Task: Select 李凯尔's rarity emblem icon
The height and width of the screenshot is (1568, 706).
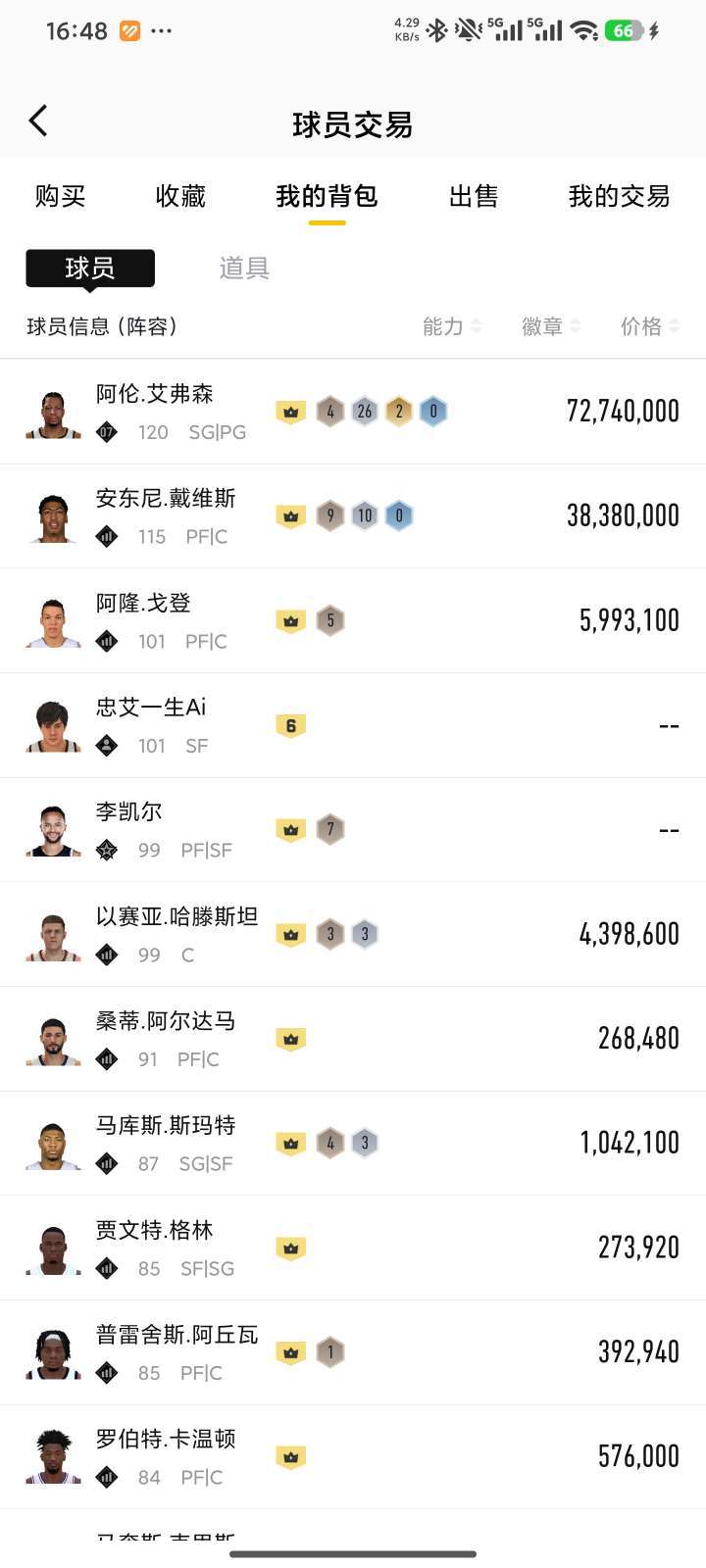Action: [106, 851]
